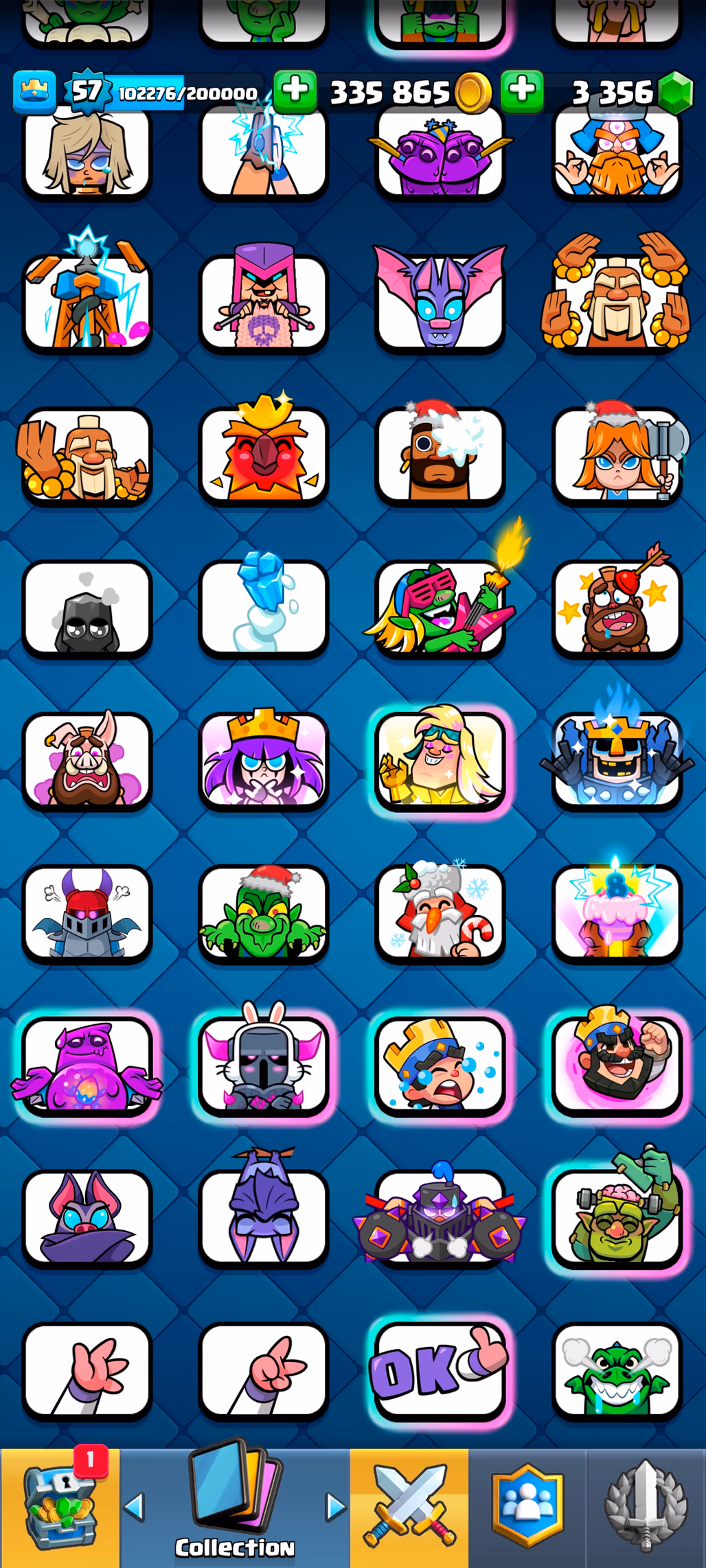Image resolution: width=706 pixels, height=1568 pixels.
Task: Pick the goblin playing guitar emote
Action: pyautogui.click(x=440, y=608)
